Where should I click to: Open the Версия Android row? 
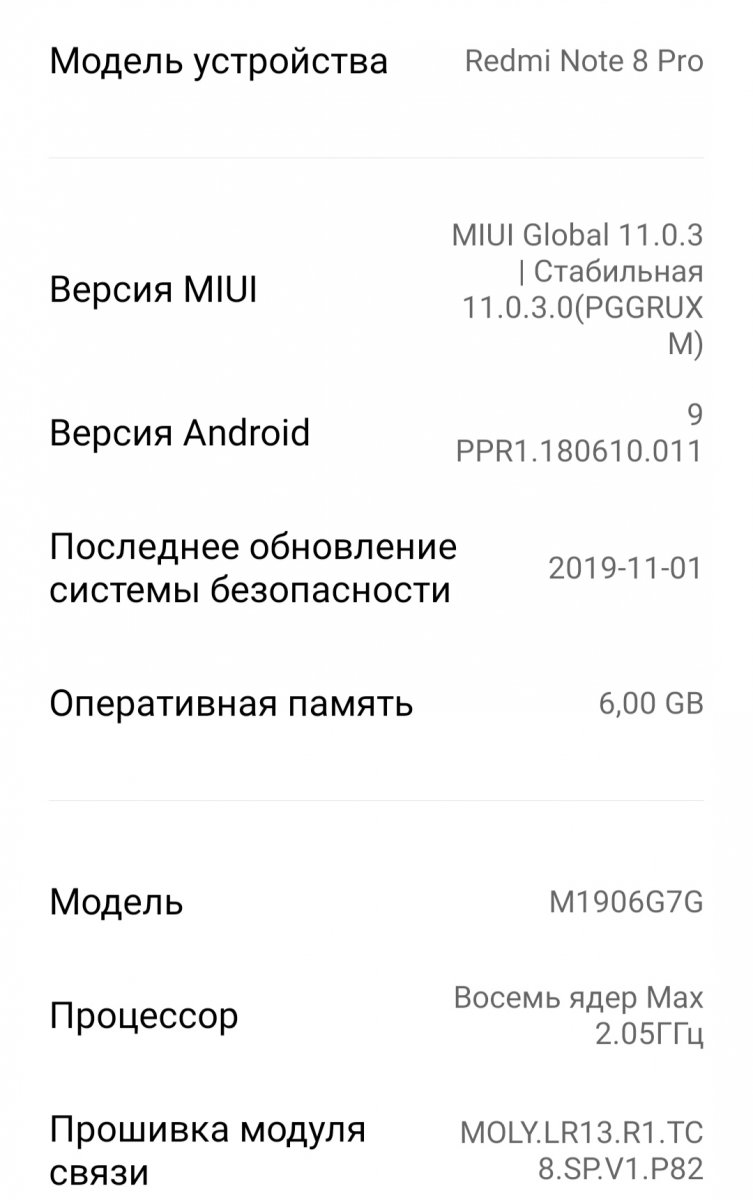pos(376,434)
